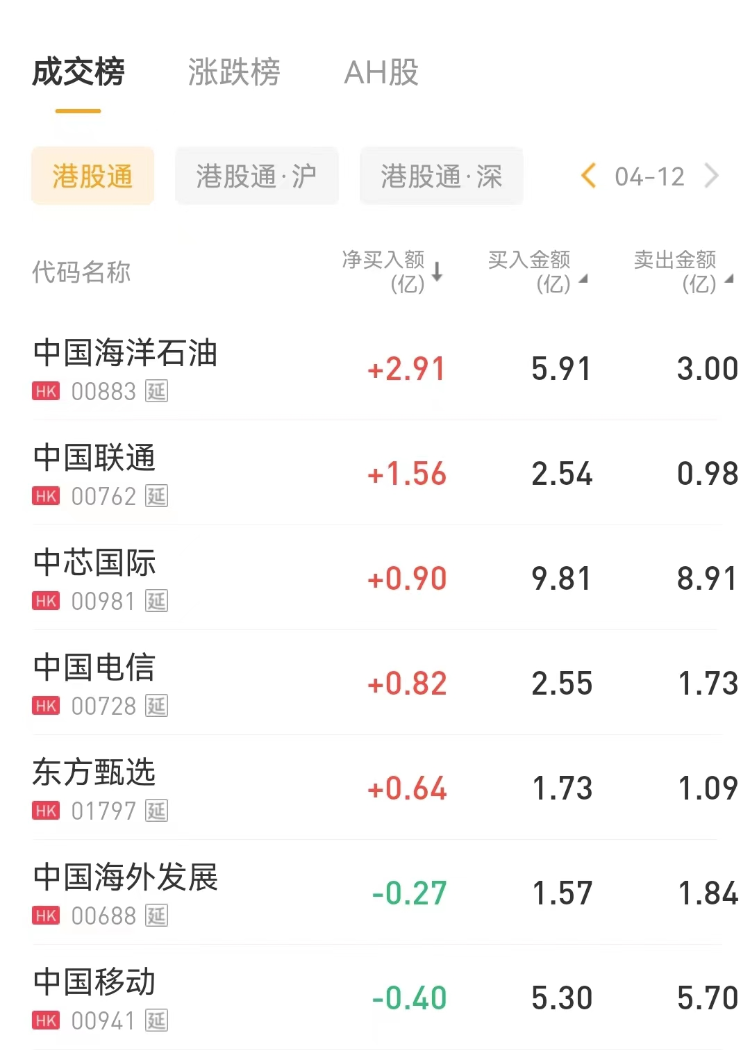
Task: Switch to the AH股 tab
Action: [x=381, y=73]
